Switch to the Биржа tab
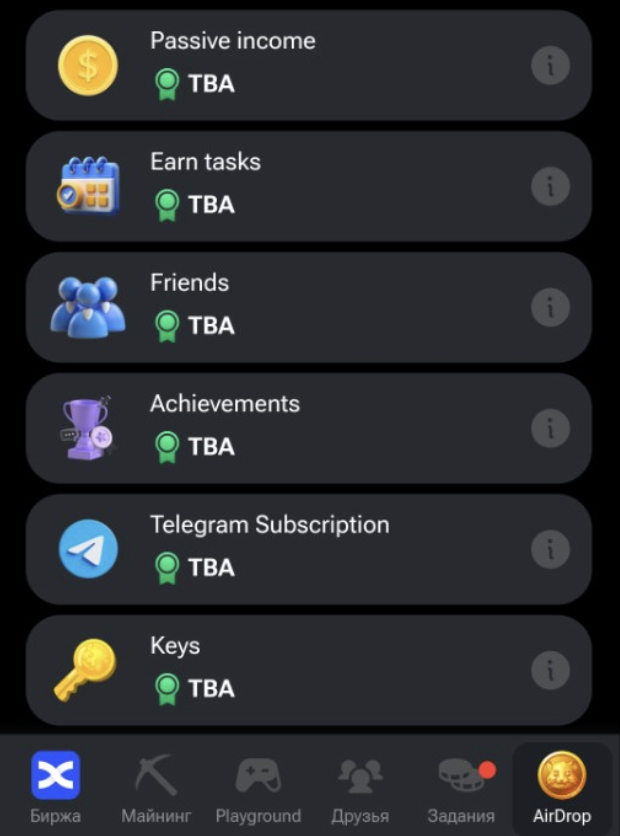The height and width of the screenshot is (836, 620). pyautogui.click(x=55, y=788)
